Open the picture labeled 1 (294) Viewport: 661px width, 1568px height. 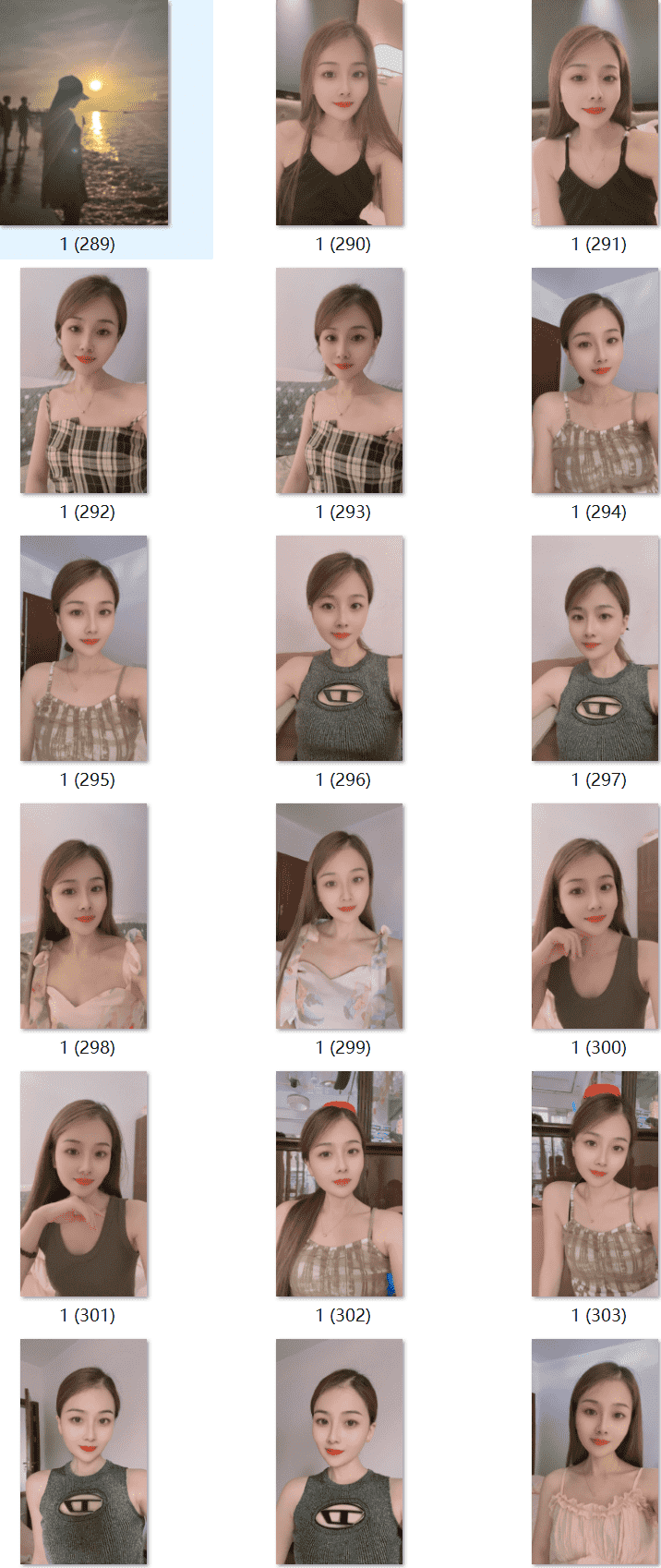click(595, 380)
